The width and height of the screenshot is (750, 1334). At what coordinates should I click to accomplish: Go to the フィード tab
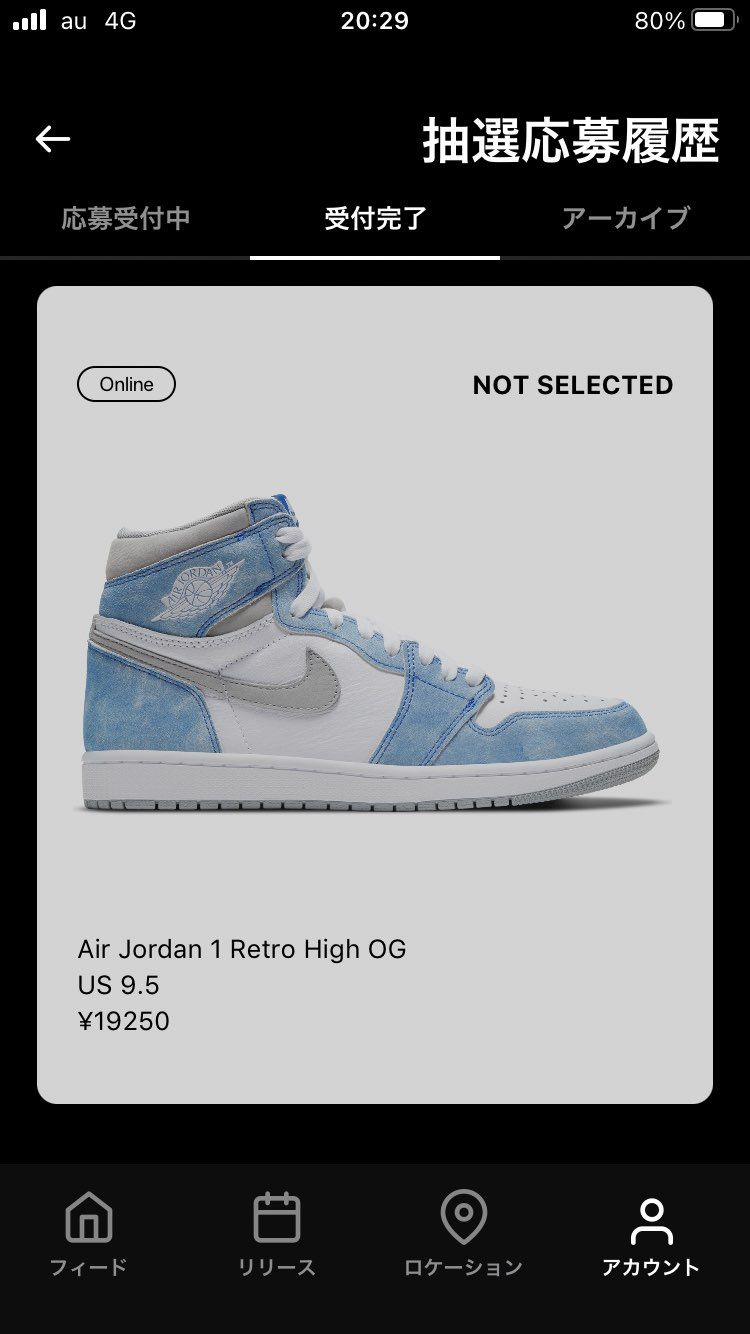pos(89,1235)
